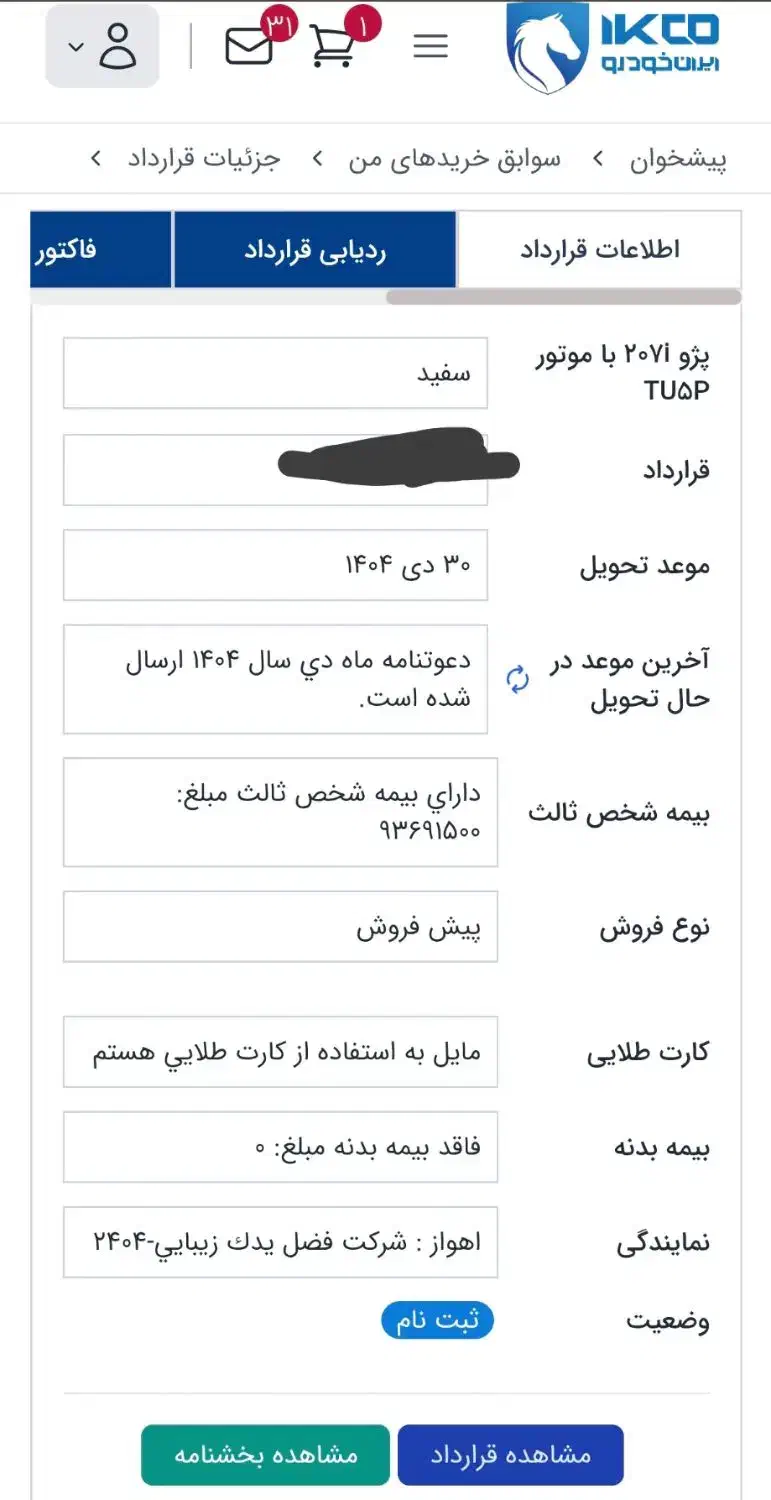Tap مشاهده قرارداد button
This screenshot has width=771, height=1500.
[x=510, y=1455]
